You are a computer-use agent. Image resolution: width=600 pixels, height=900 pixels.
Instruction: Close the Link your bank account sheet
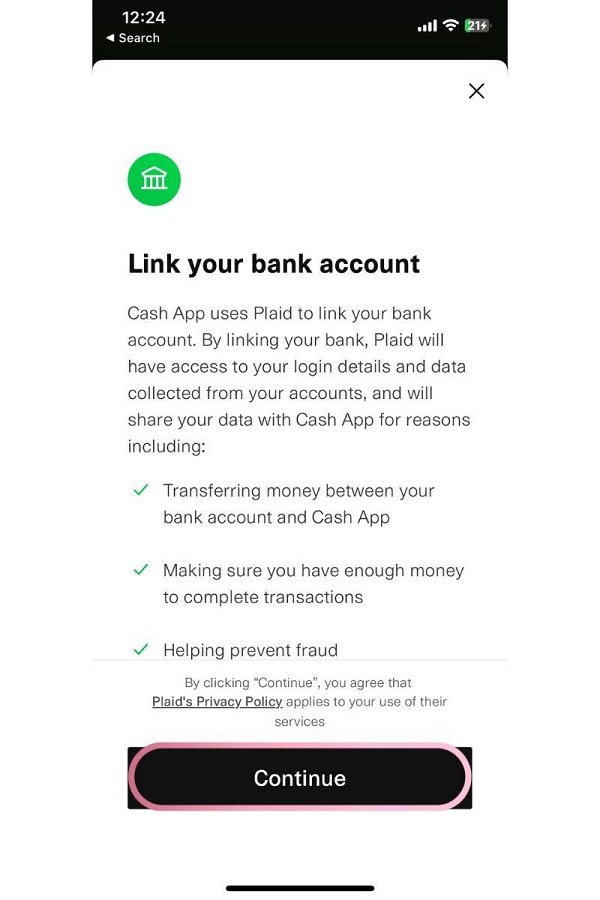(476, 91)
